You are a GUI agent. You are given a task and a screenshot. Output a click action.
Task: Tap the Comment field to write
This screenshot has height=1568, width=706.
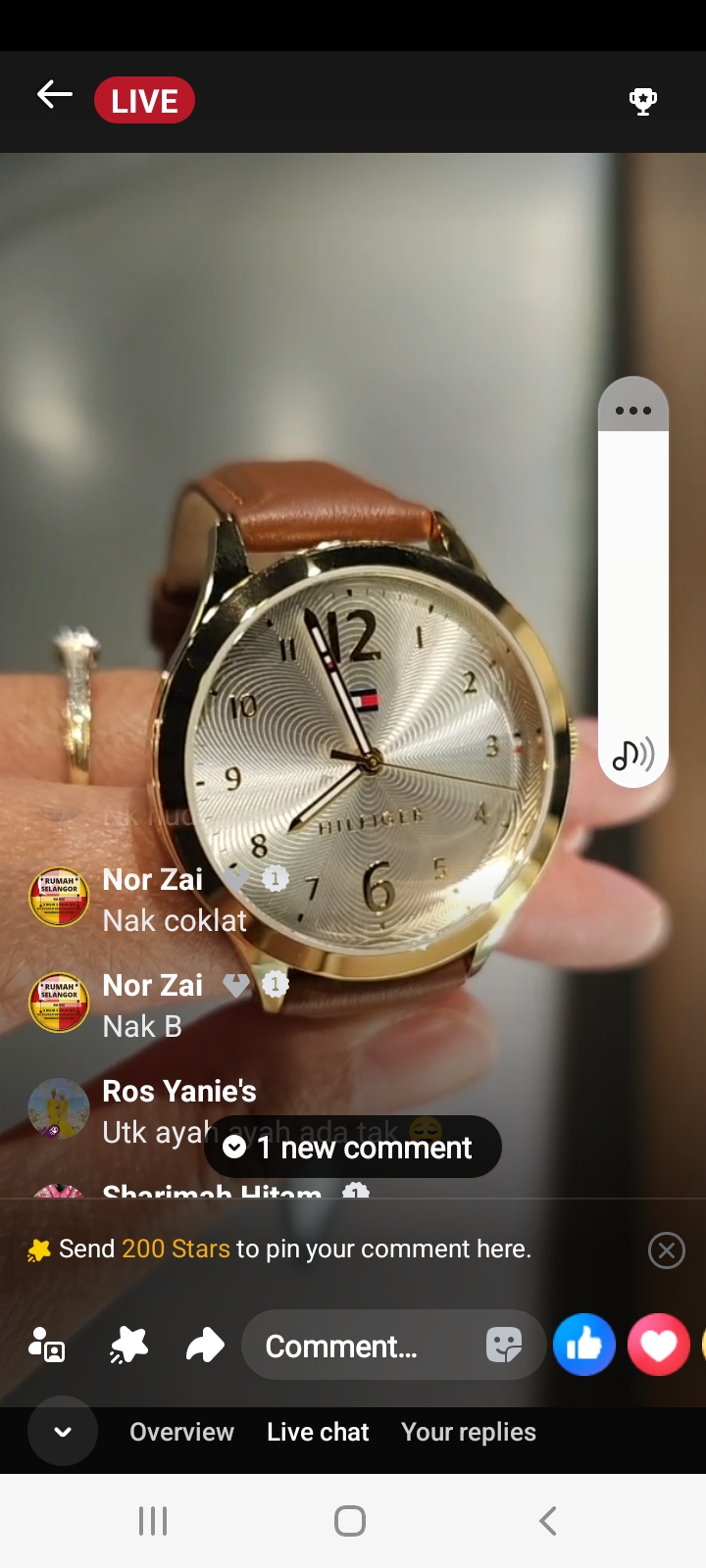pos(363,1347)
